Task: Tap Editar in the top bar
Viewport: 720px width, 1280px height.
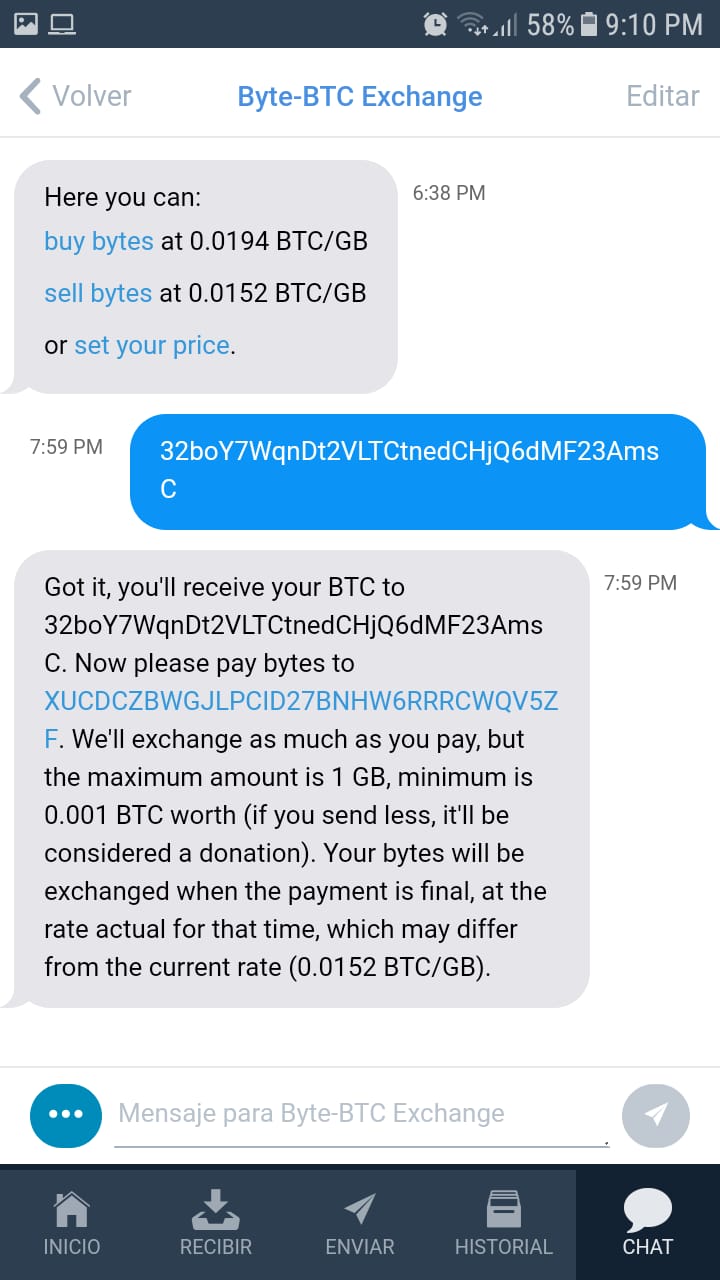Action: pos(662,96)
